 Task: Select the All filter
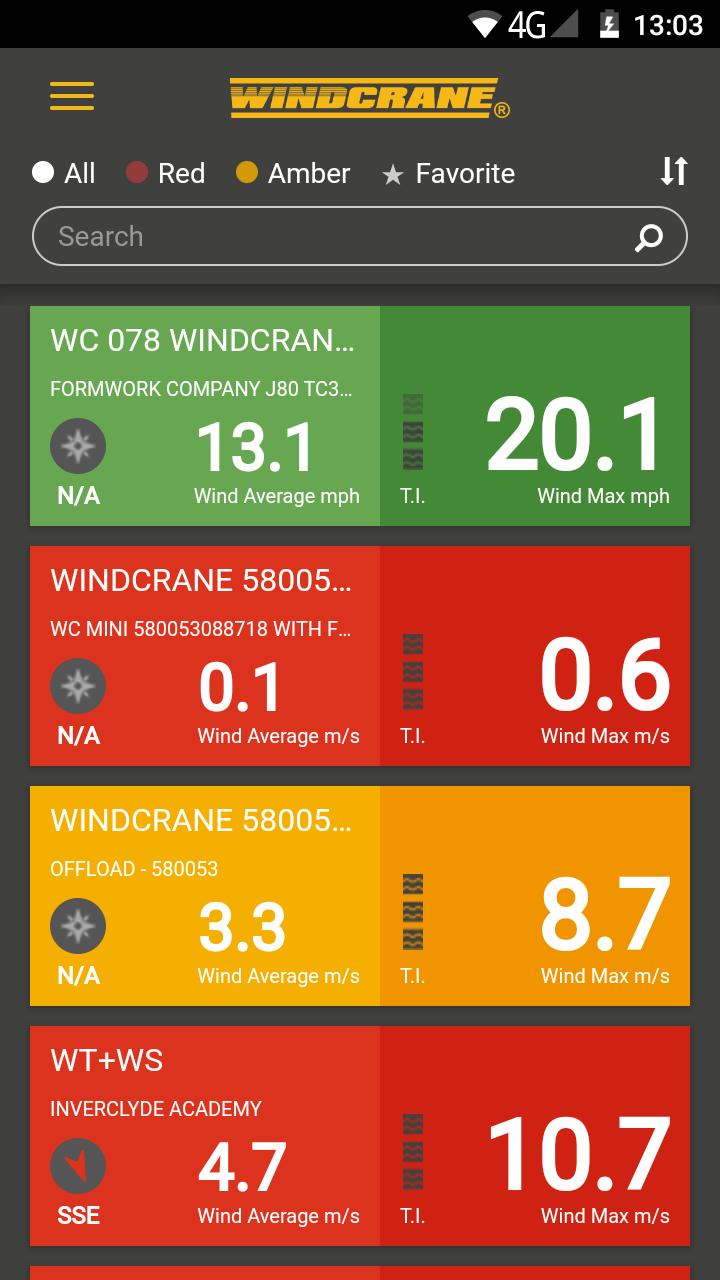(64, 173)
